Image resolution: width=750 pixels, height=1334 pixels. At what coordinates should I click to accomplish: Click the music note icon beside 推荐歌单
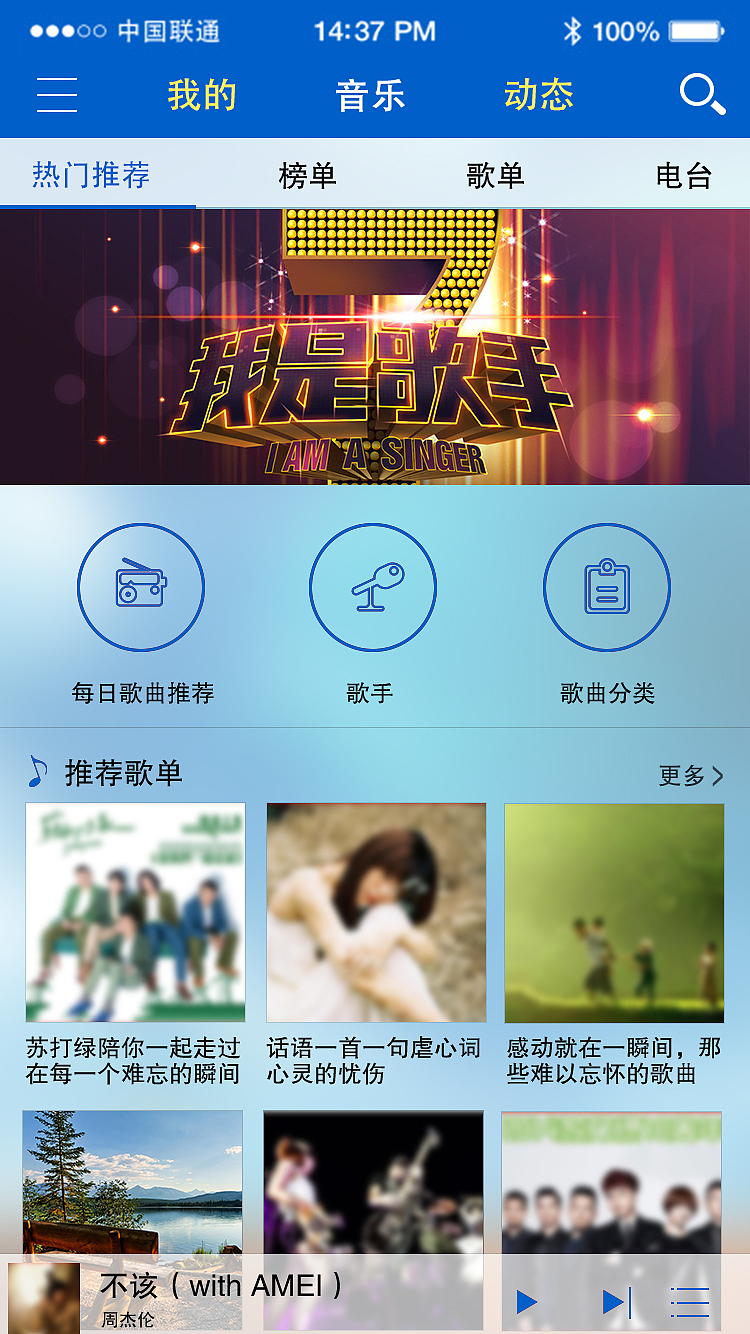coord(36,770)
